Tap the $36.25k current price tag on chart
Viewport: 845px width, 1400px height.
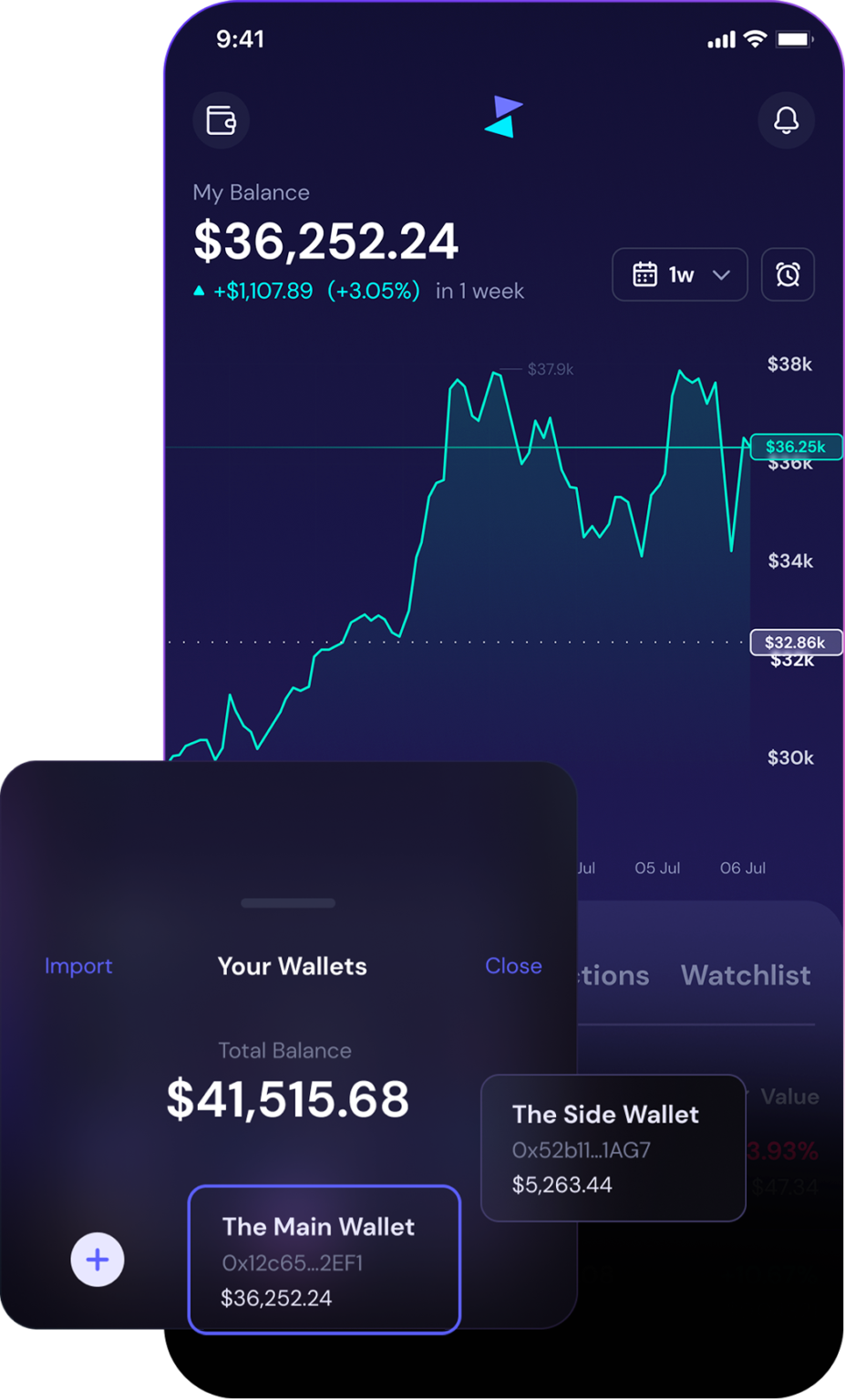[795, 447]
